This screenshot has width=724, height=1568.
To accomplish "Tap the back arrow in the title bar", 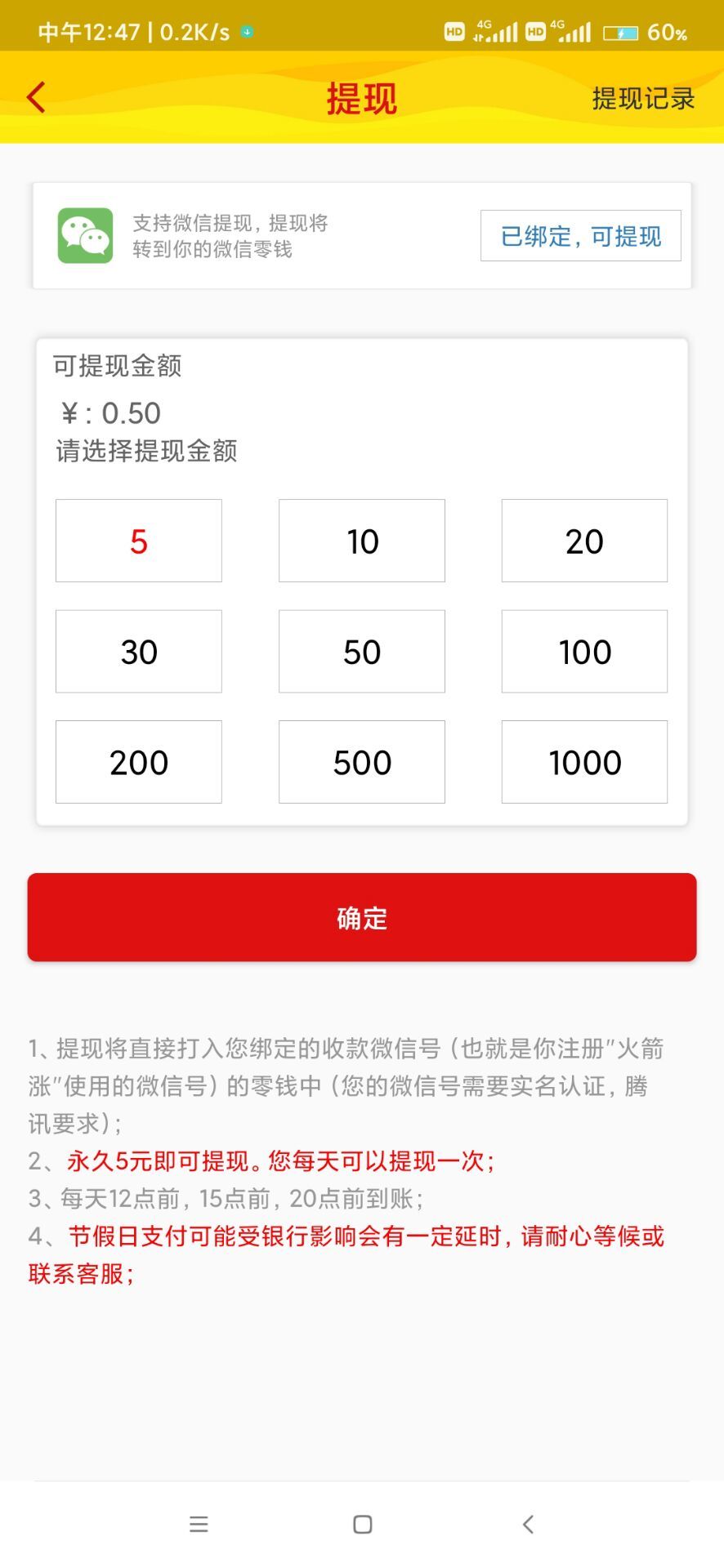I will 34,96.
